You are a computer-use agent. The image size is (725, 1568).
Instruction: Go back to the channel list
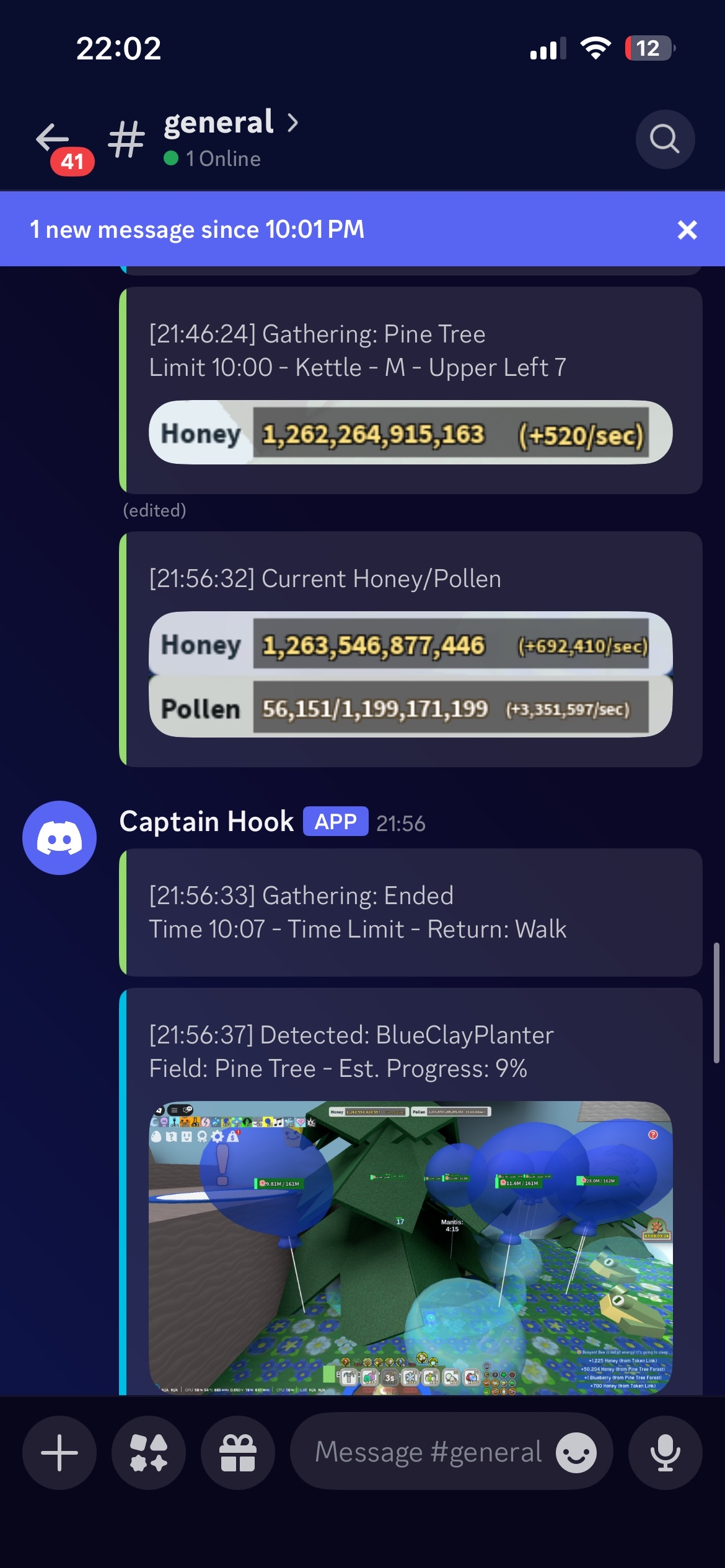tap(53, 137)
